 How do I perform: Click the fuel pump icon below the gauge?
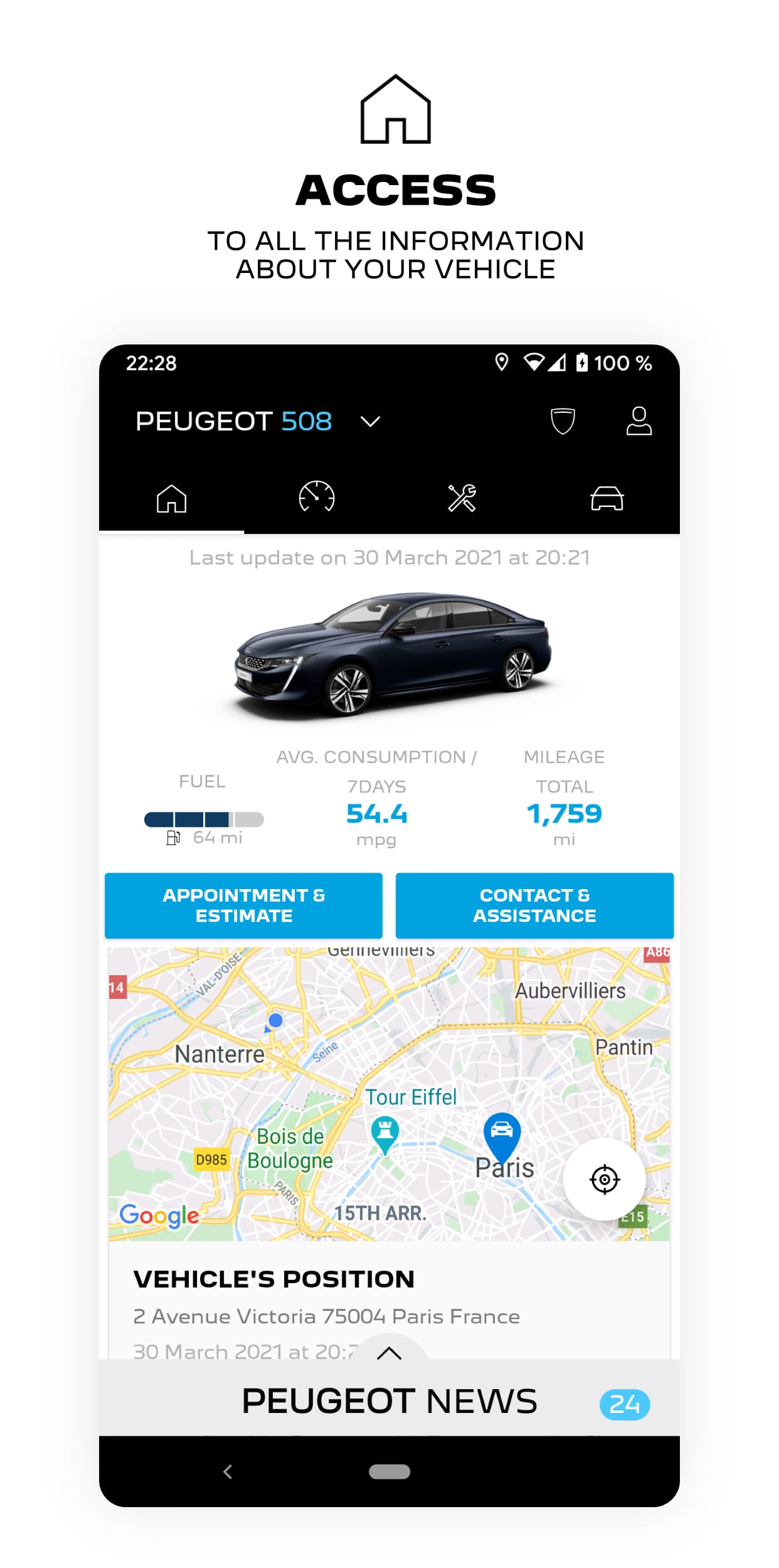click(174, 836)
